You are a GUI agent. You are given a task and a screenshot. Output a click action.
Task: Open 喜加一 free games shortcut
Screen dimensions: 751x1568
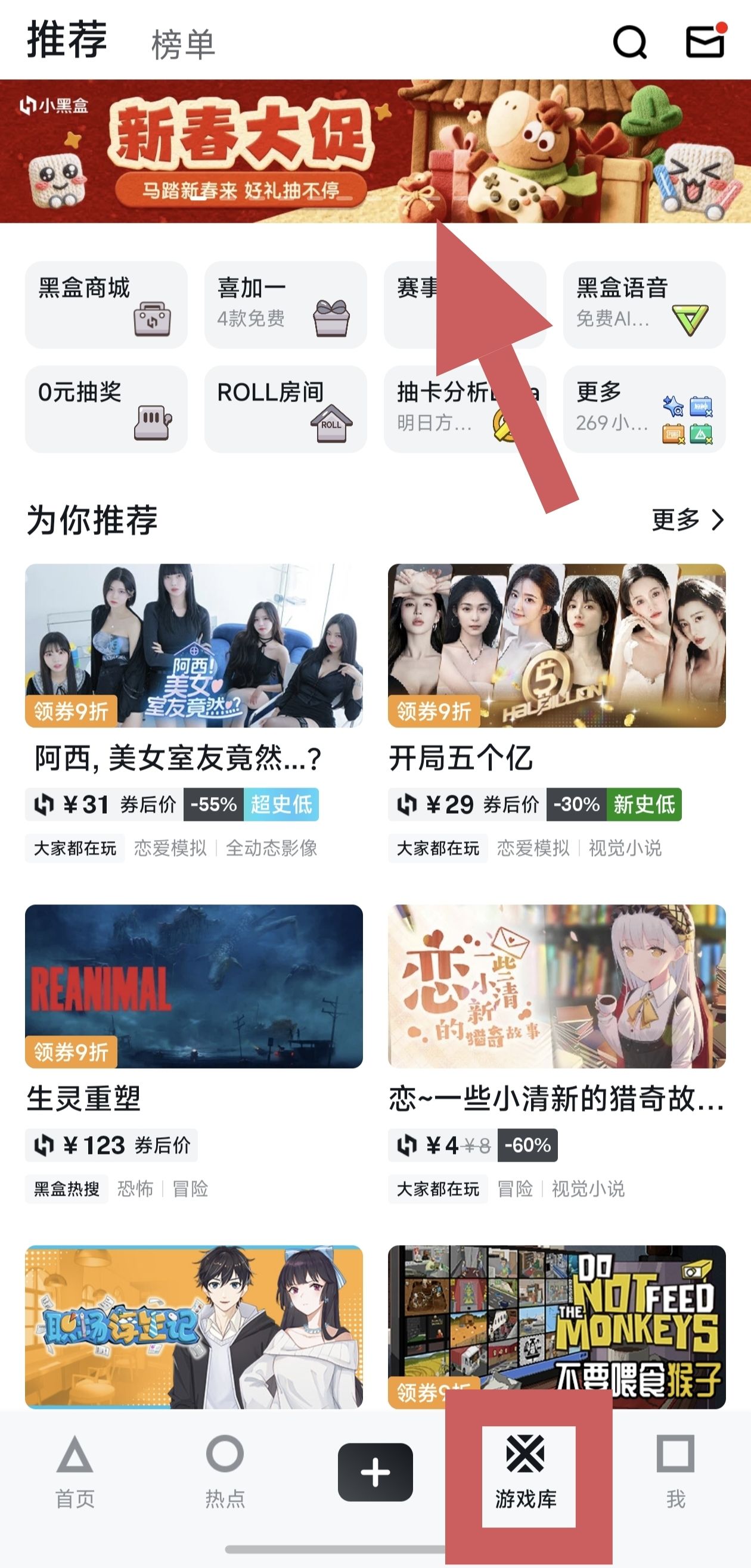pos(285,305)
